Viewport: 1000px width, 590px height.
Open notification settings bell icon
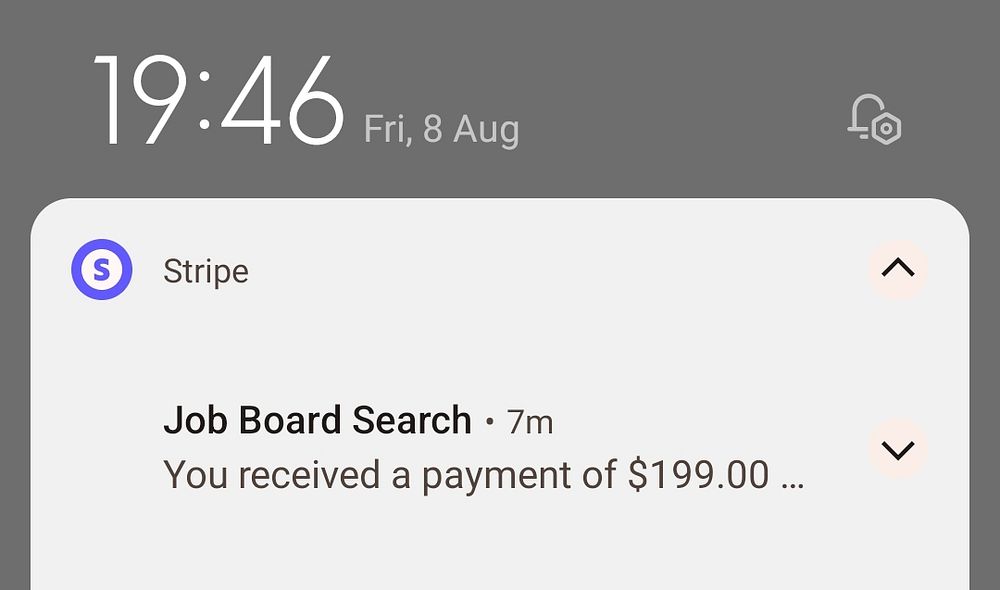pos(873,121)
